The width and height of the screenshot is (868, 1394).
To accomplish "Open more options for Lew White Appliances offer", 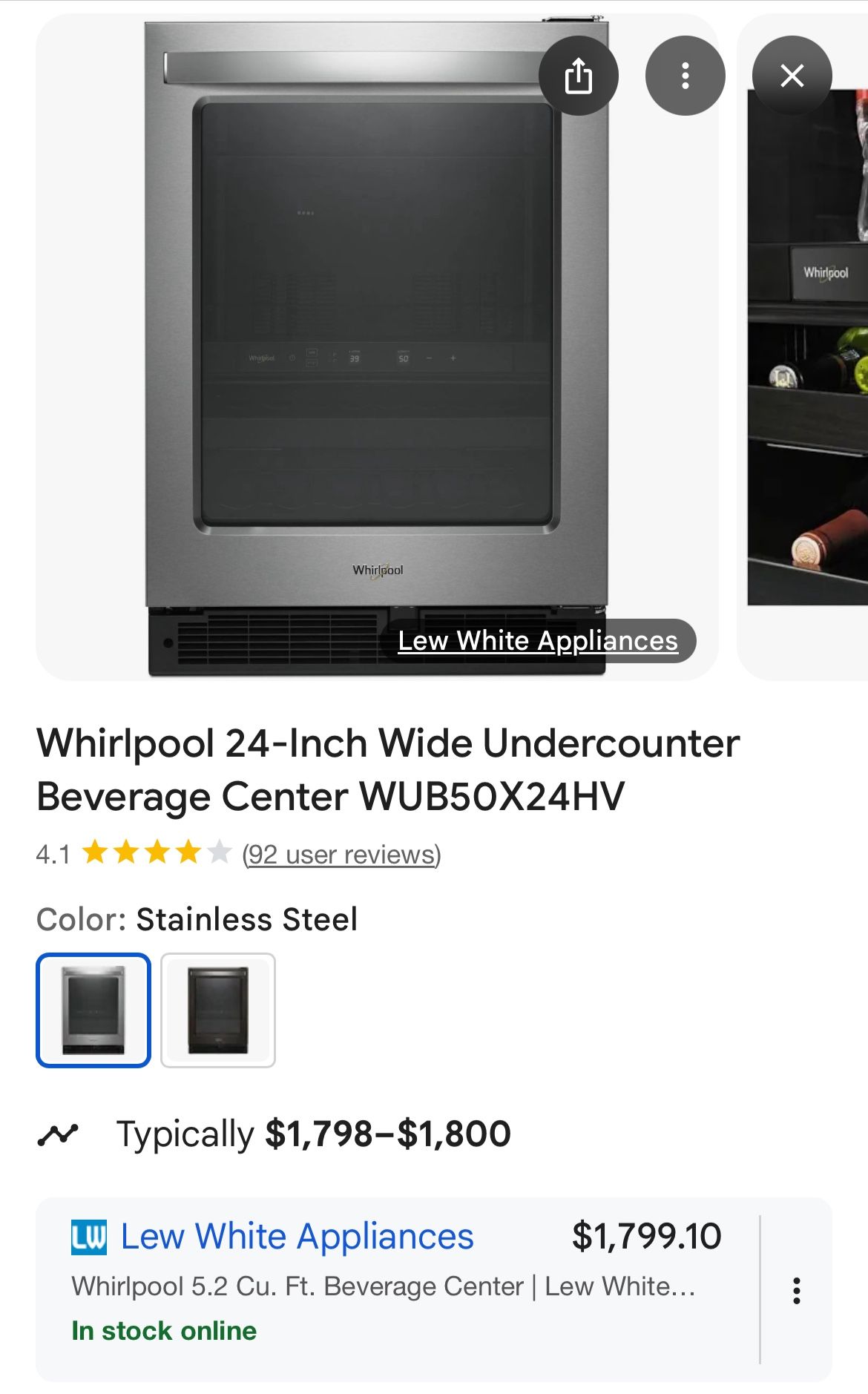I will 796,1291.
